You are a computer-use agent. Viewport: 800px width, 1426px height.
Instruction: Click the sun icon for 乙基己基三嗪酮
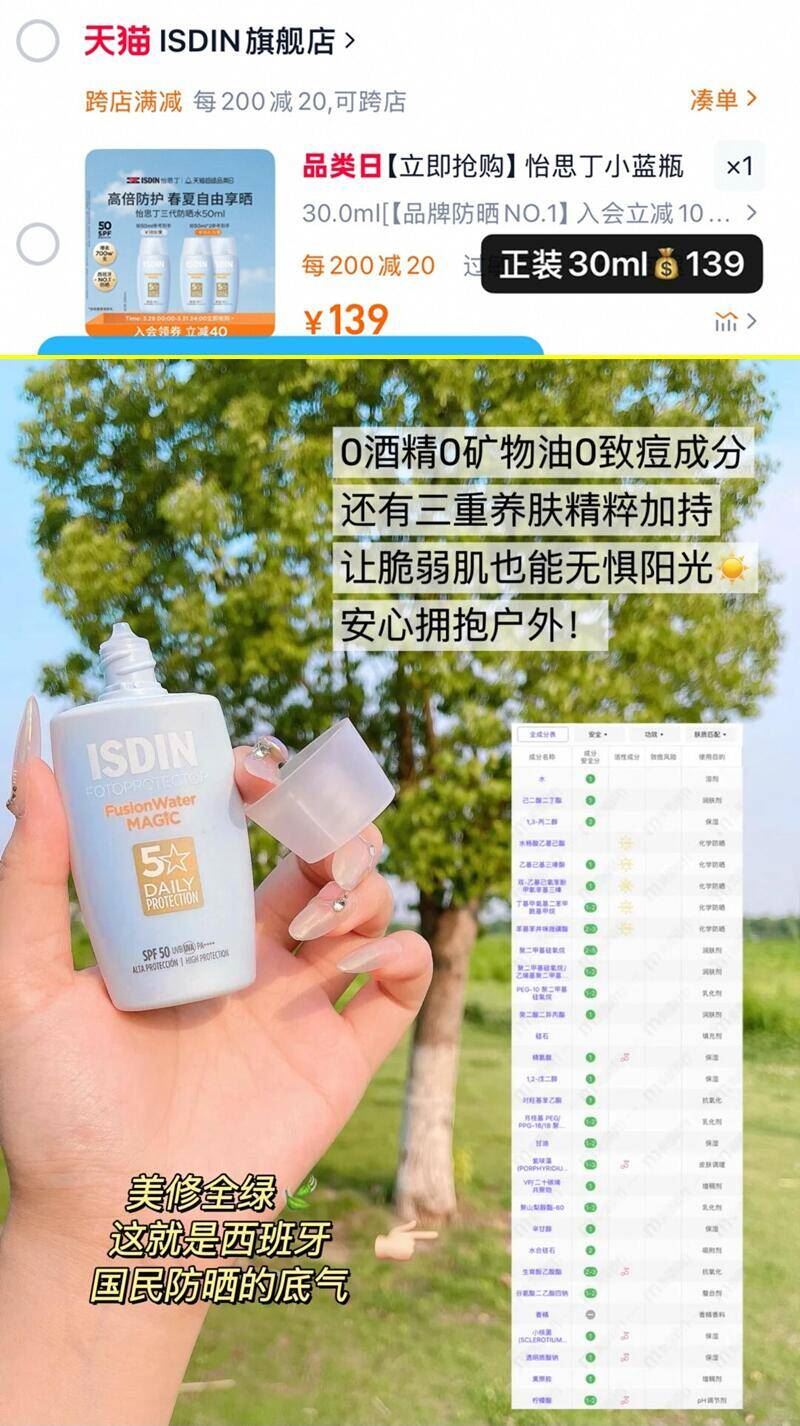click(626, 863)
